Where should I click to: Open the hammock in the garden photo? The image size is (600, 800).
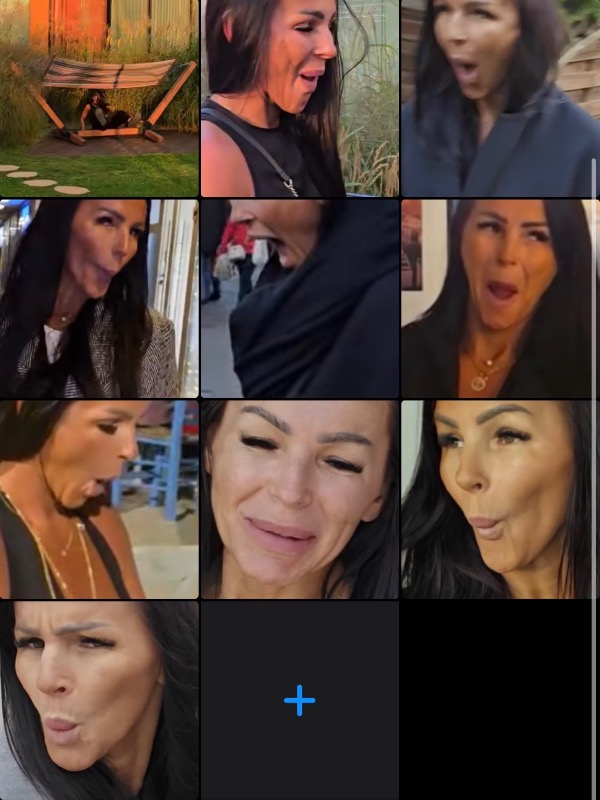coord(99,98)
